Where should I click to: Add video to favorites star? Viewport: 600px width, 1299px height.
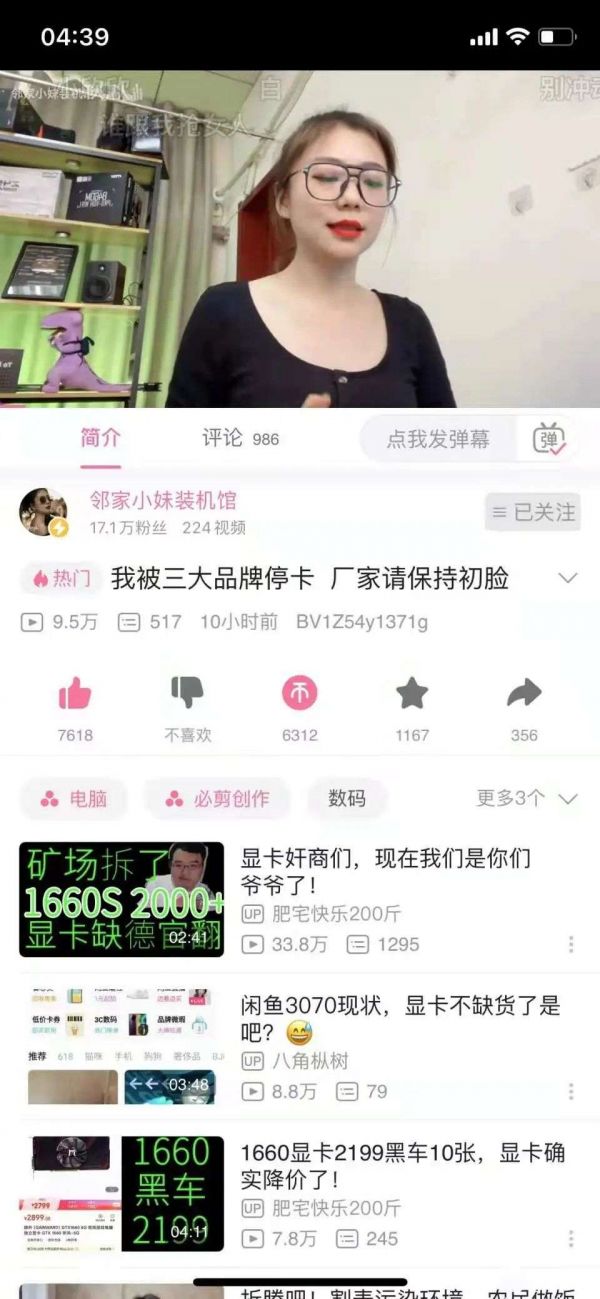click(x=411, y=693)
